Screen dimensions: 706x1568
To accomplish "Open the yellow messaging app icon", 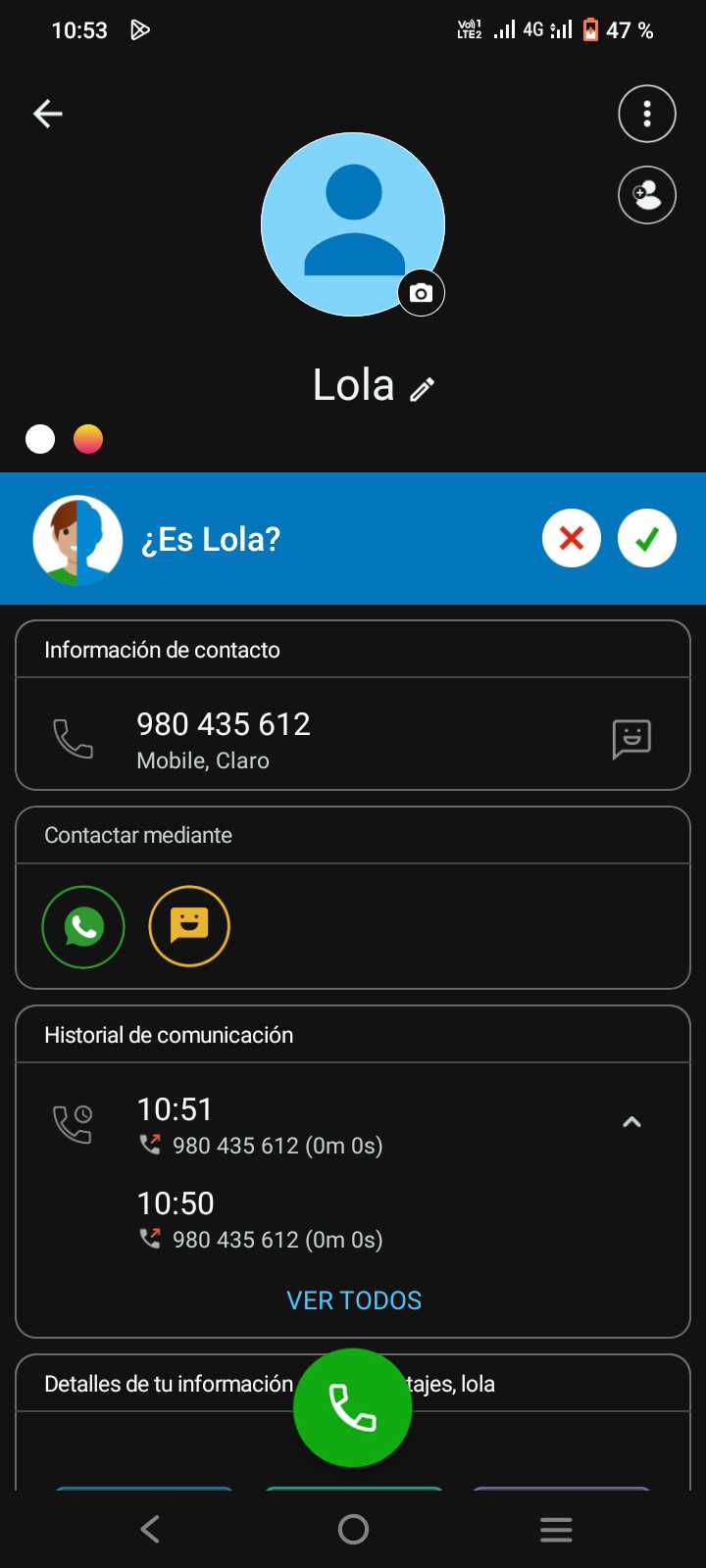I will click(x=189, y=926).
